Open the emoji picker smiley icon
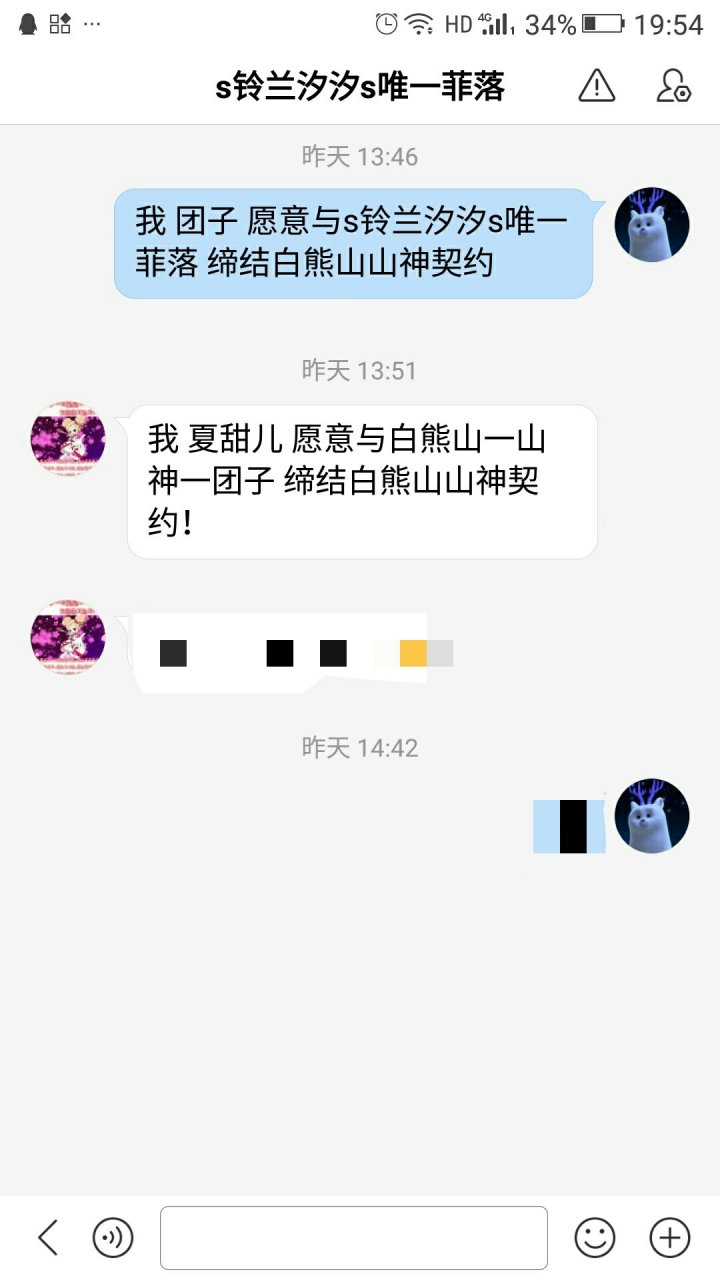This screenshot has height=1280, width=720. pyautogui.click(x=596, y=1237)
